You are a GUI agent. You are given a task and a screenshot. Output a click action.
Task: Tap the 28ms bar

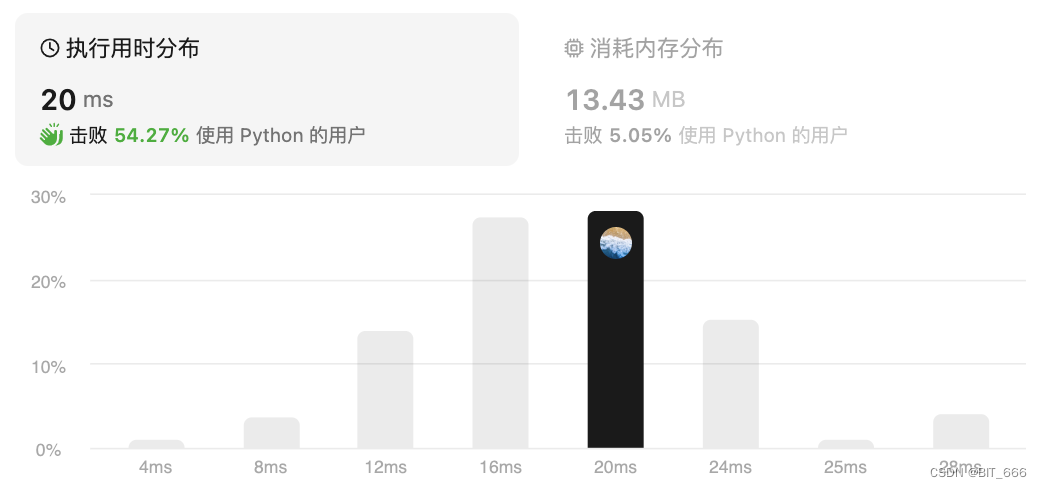[x=961, y=431]
